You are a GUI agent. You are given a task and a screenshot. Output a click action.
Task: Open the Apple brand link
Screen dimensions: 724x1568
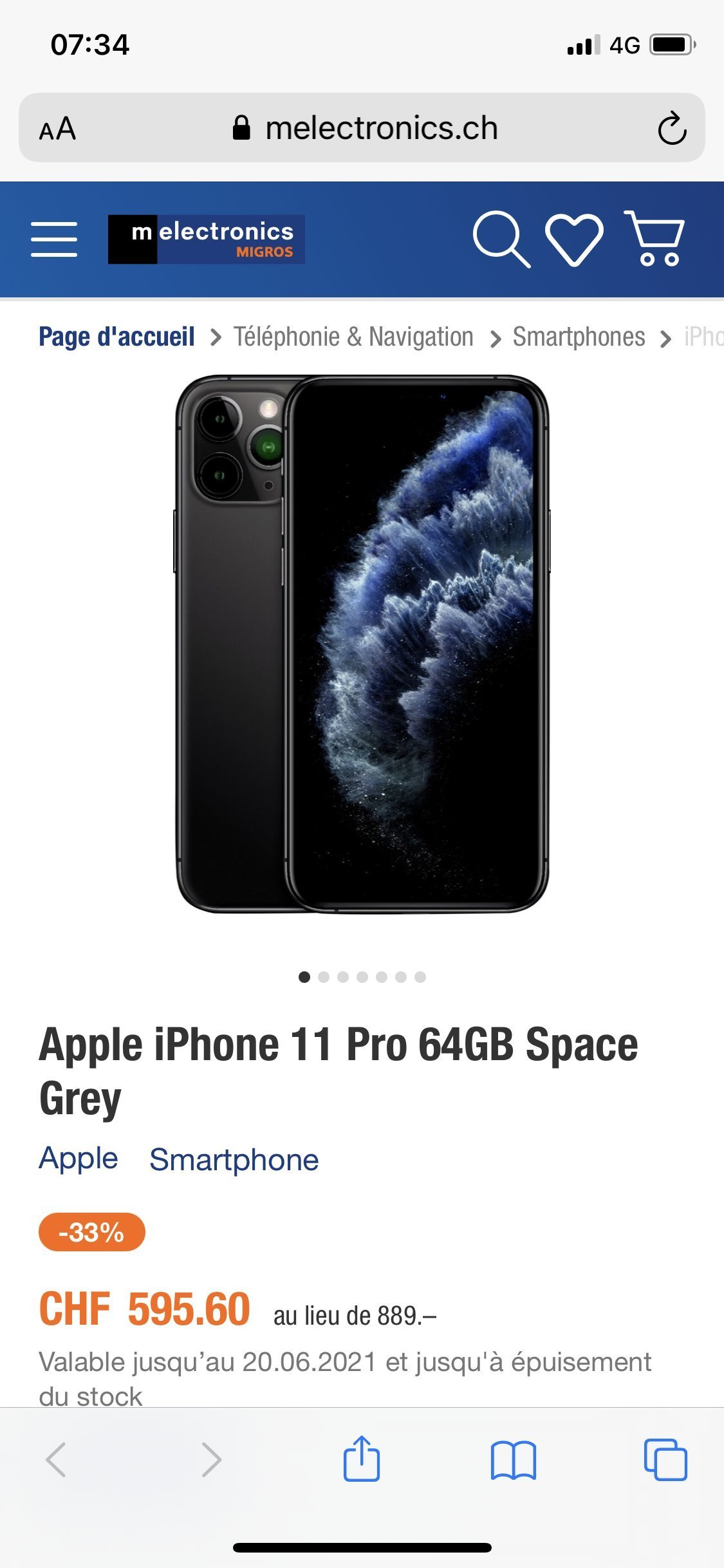(x=79, y=1159)
